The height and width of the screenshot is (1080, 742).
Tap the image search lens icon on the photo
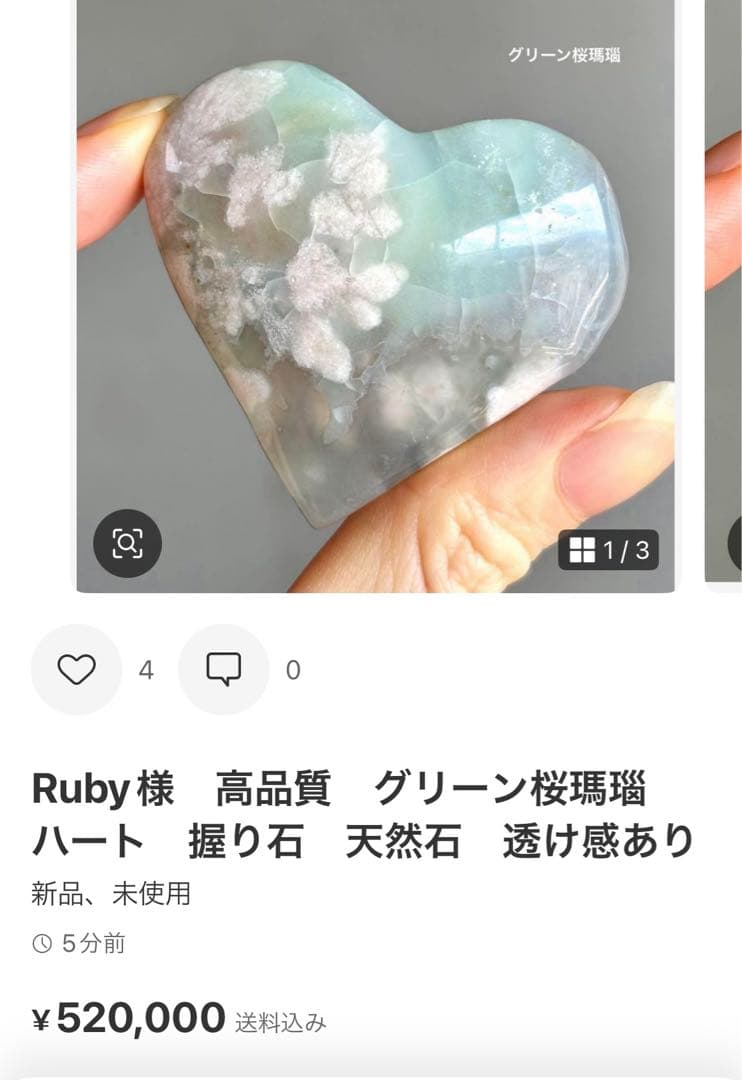click(128, 545)
